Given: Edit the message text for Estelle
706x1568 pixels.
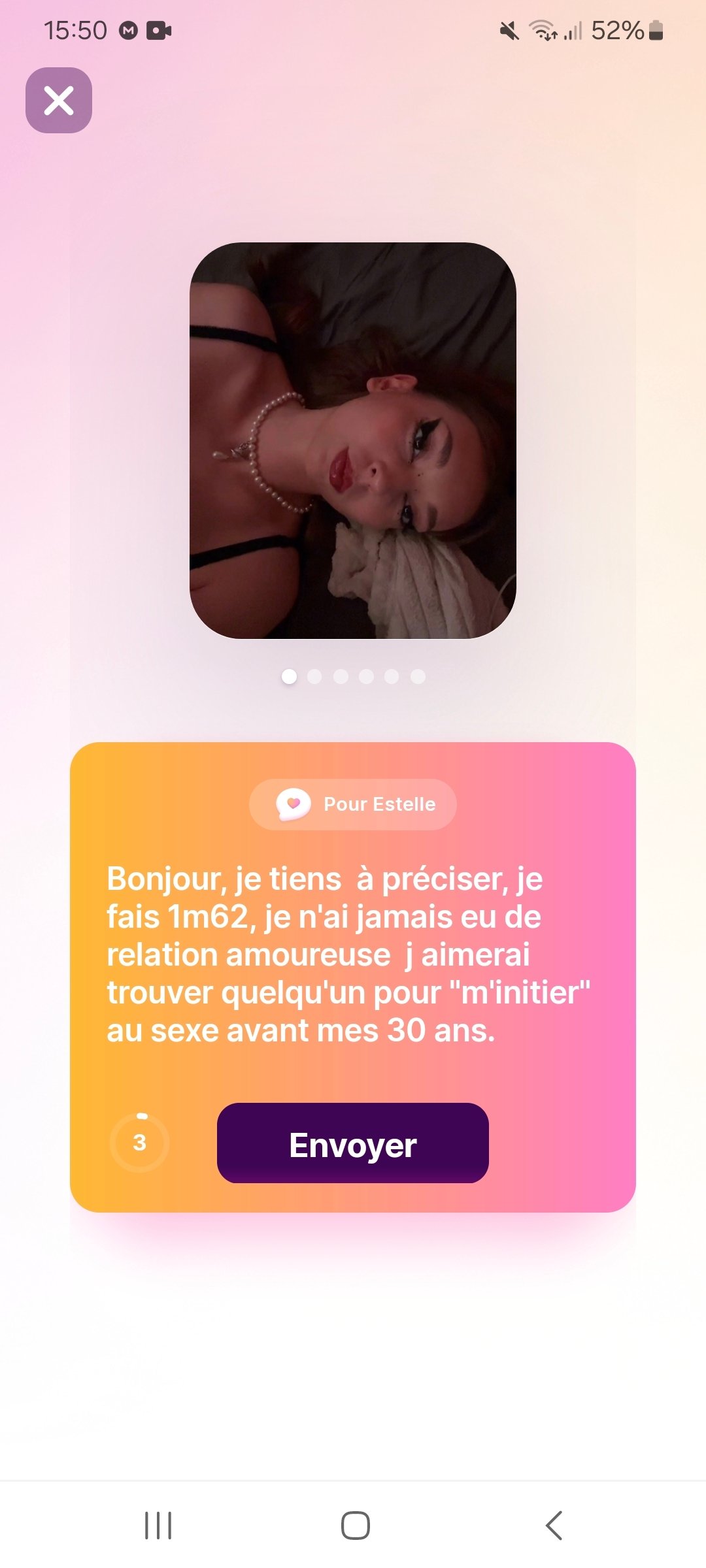Looking at the screenshot, I should (x=348, y=955).
